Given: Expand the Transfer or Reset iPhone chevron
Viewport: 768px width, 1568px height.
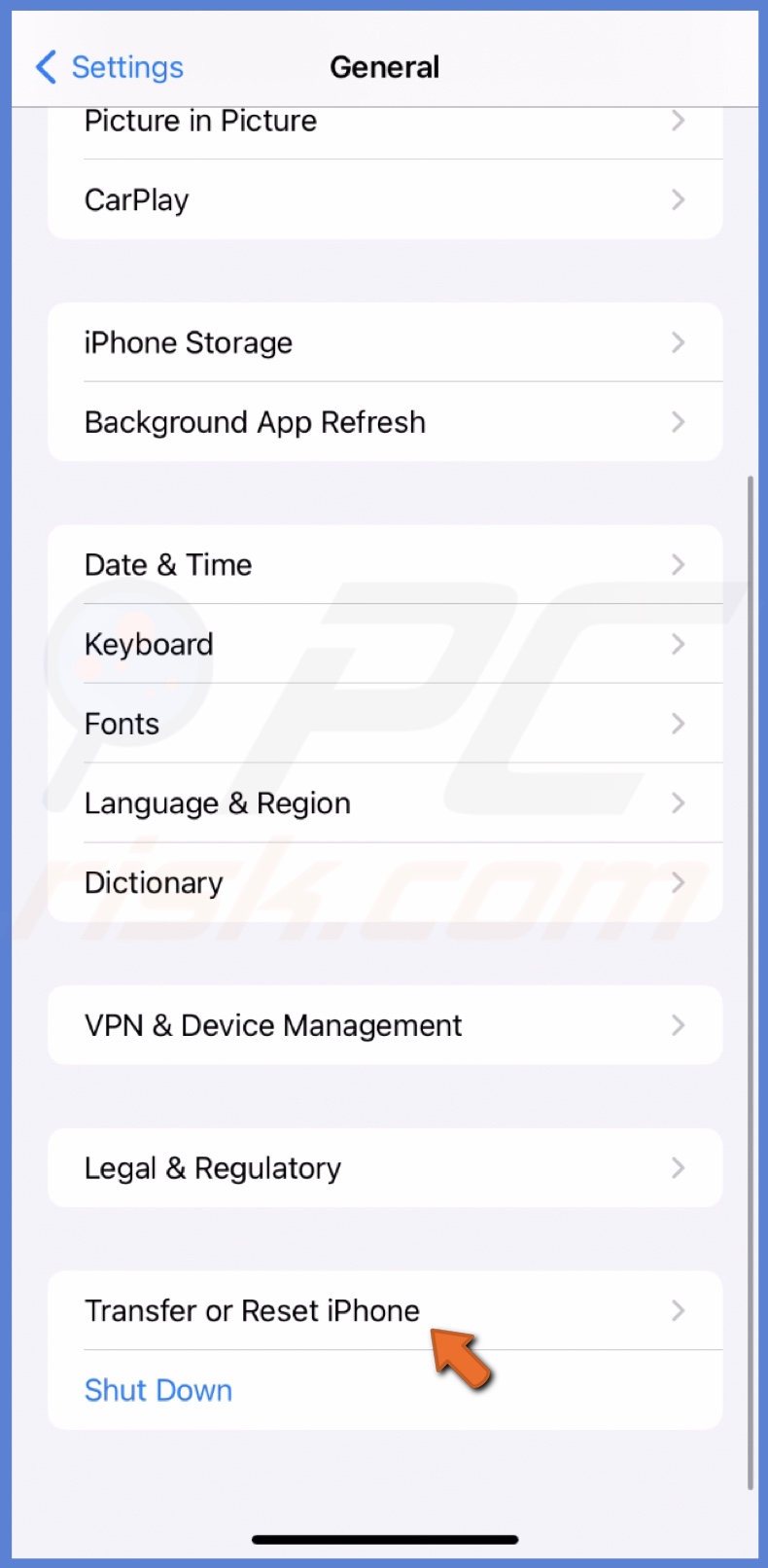Looking at the screenshot, I should pyautogui.click(x=678, y=1310).
